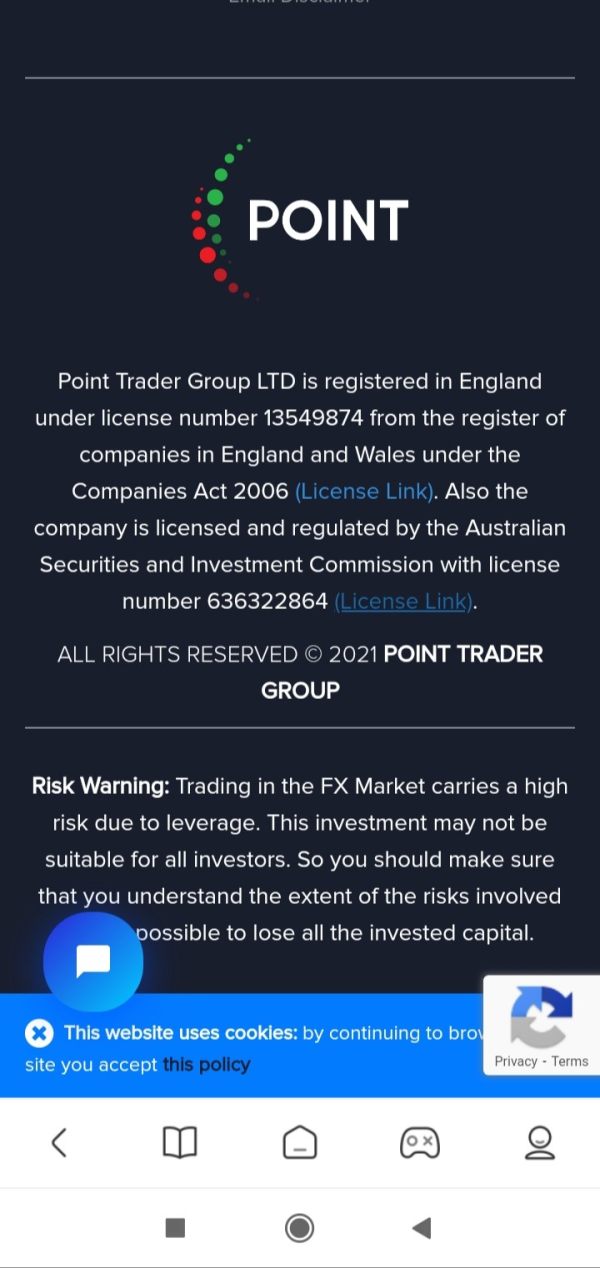Open reCAPTCHA Privacy link

(x=516, y=1061)
